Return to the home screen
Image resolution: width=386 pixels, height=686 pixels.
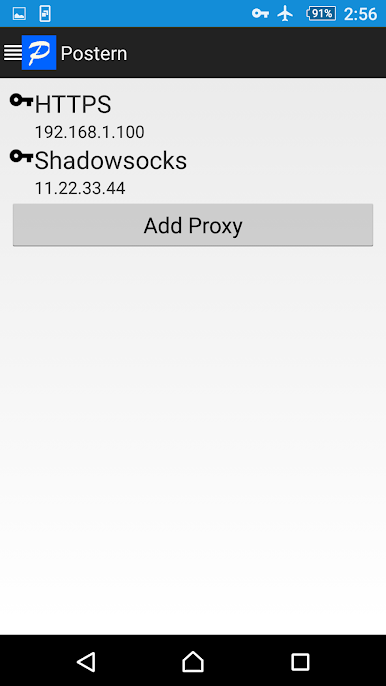tap(193, 662)
